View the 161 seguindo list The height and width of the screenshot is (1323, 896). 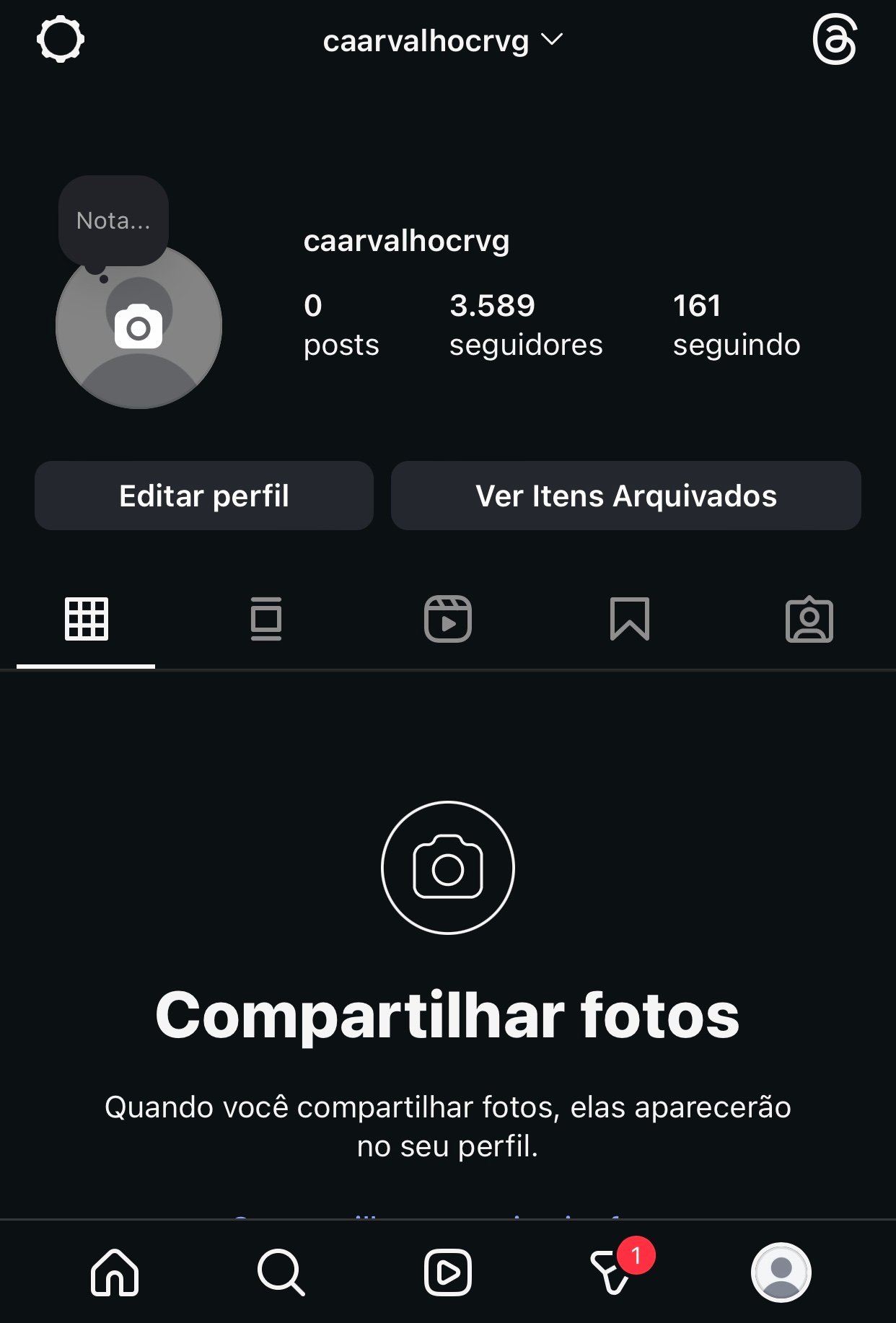click(x=736, y=325)
